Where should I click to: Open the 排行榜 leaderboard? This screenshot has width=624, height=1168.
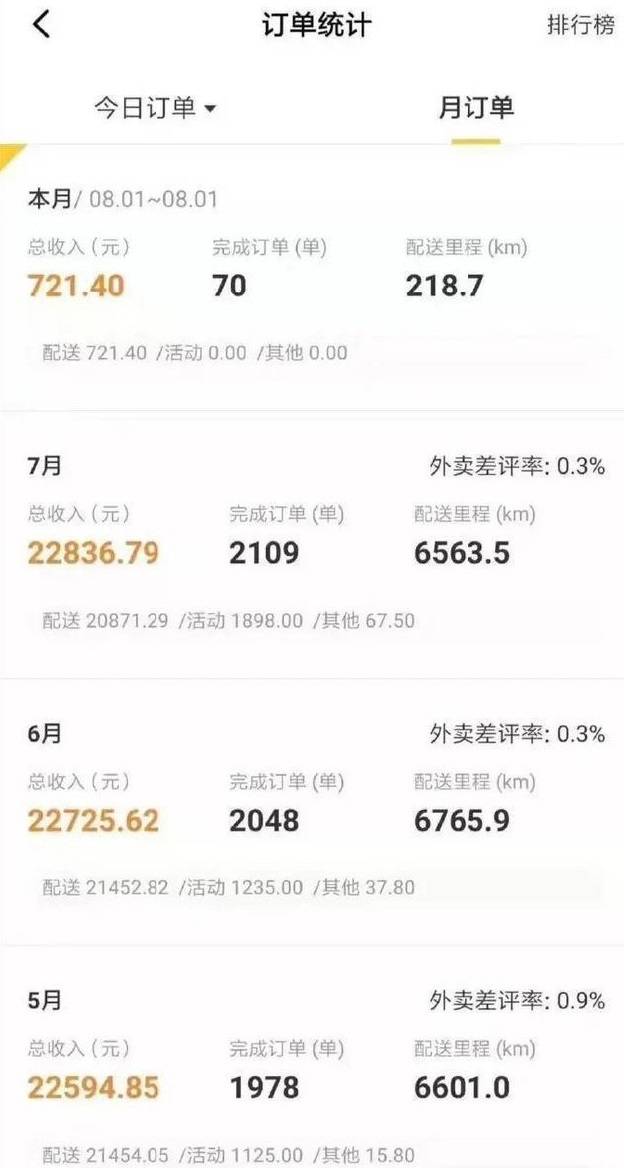pyautogui.click(x=581, y=25)
